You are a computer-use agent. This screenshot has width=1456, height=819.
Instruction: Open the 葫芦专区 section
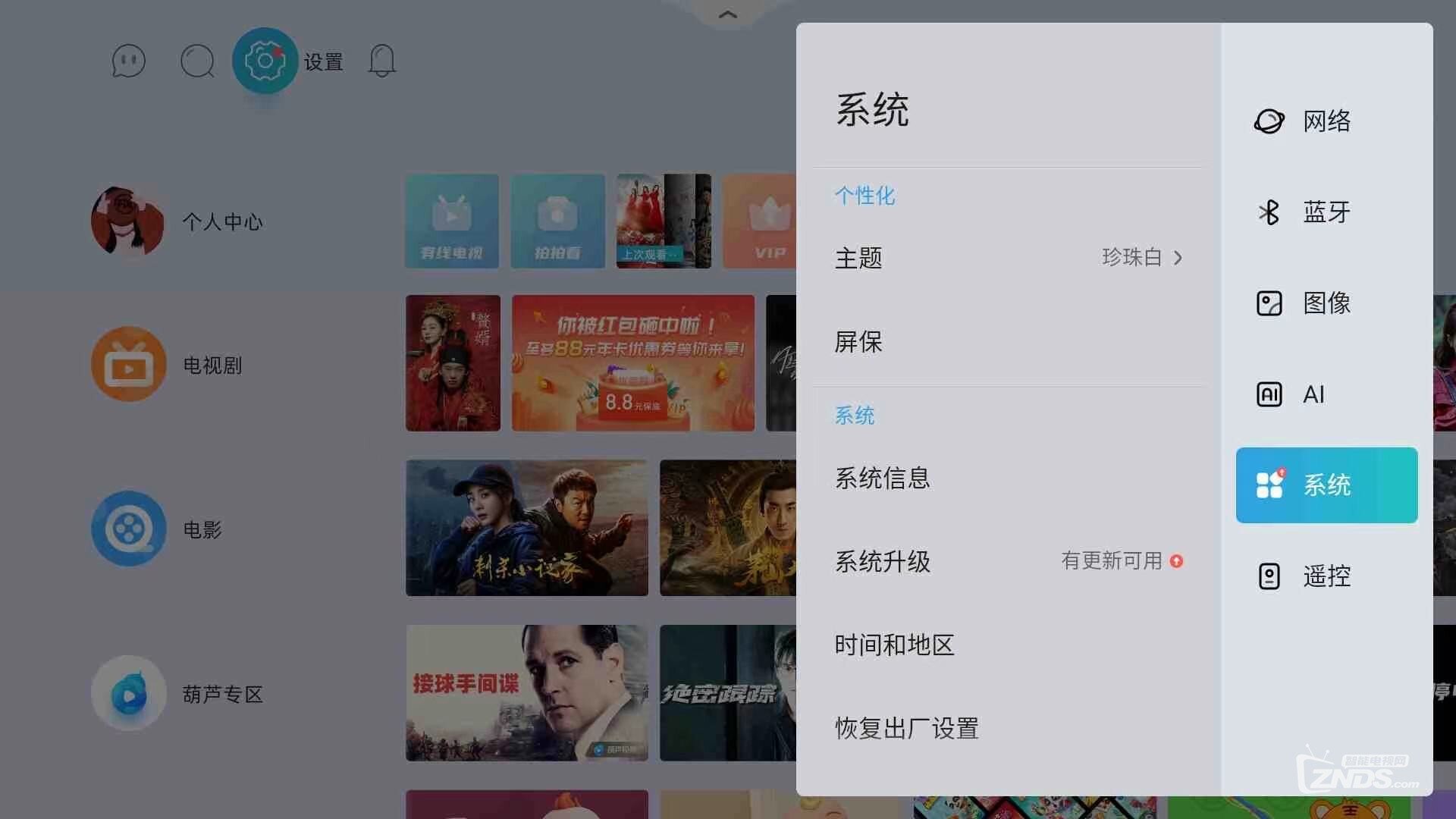tap(178, 693)
